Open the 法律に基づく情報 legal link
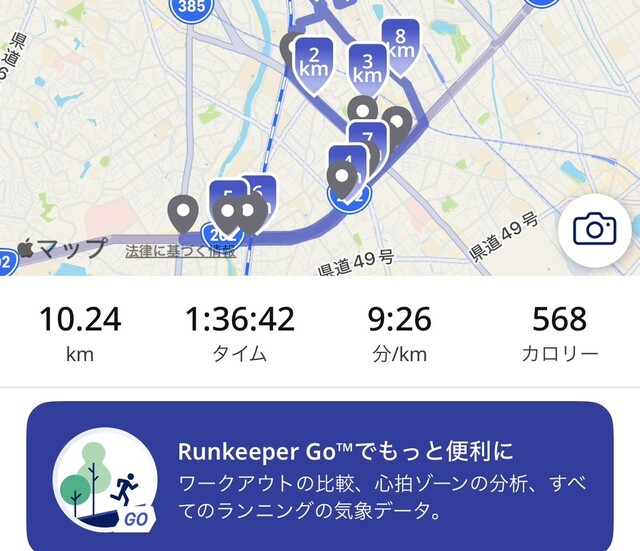 pos(180,251)
